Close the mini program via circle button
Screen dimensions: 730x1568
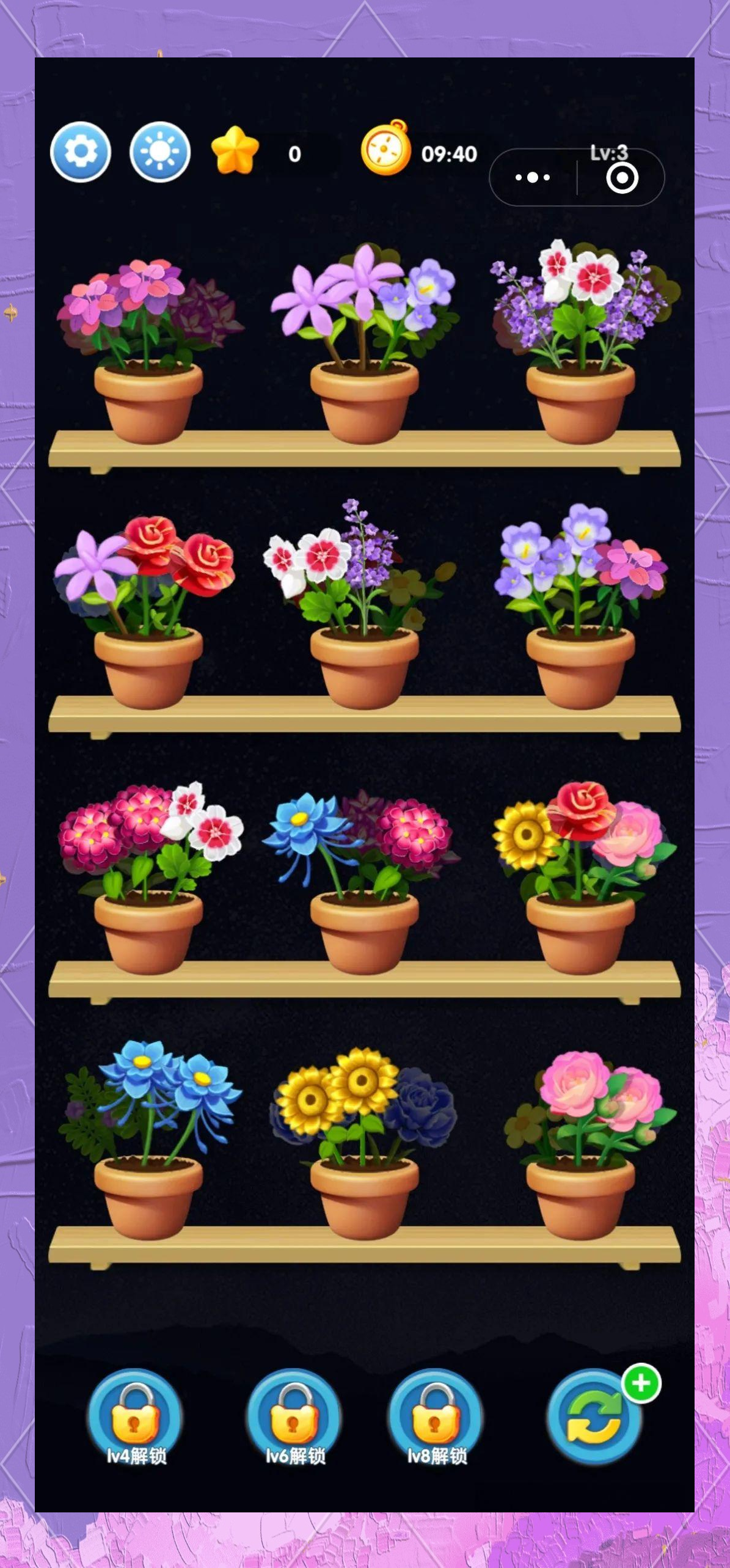click(x=622, y=178)
